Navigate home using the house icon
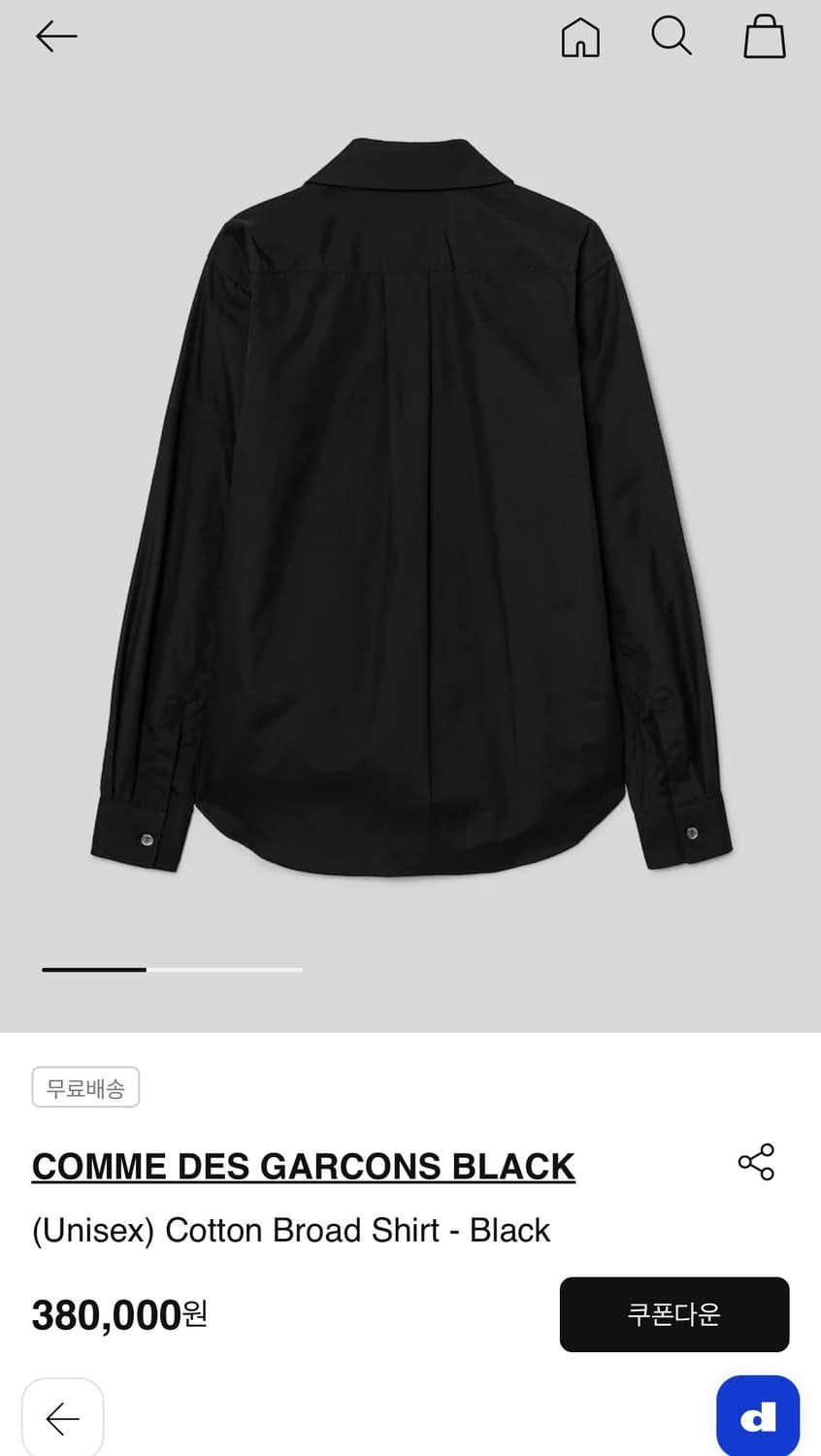 click(x=580, y=37)
